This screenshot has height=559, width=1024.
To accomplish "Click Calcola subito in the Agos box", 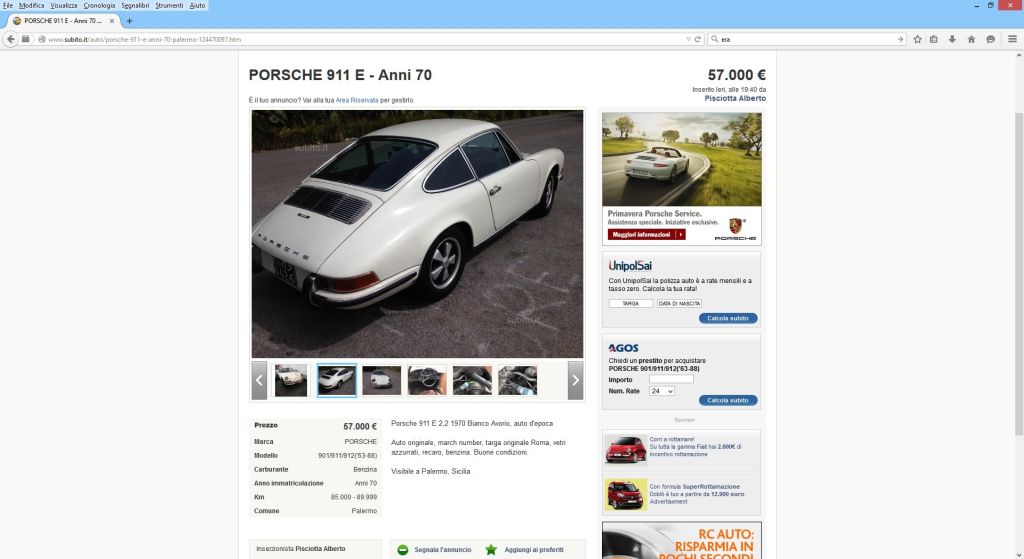I will pyautogui.click(x=728, y=400).
